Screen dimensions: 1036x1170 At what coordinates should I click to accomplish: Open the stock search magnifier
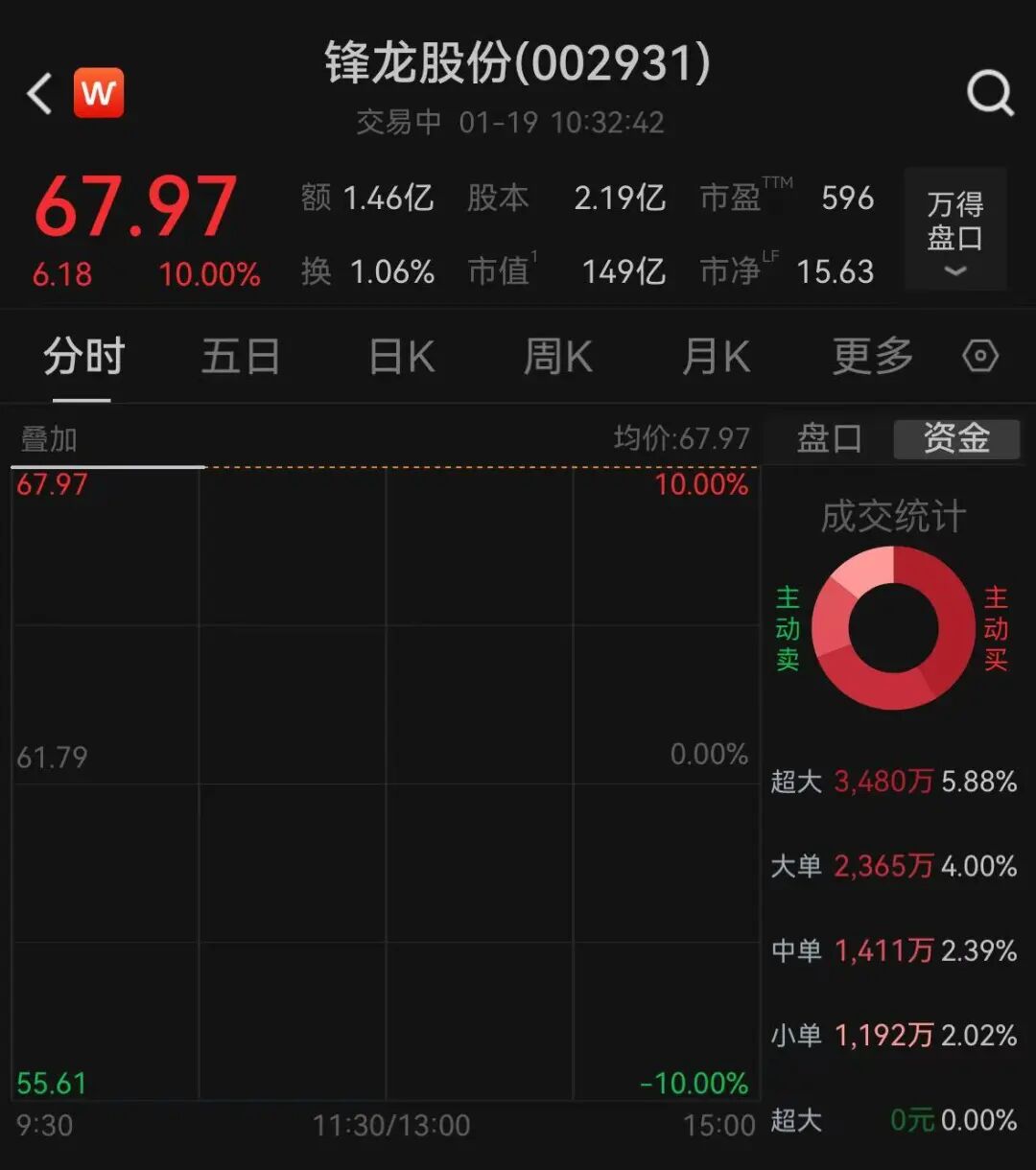989,94
